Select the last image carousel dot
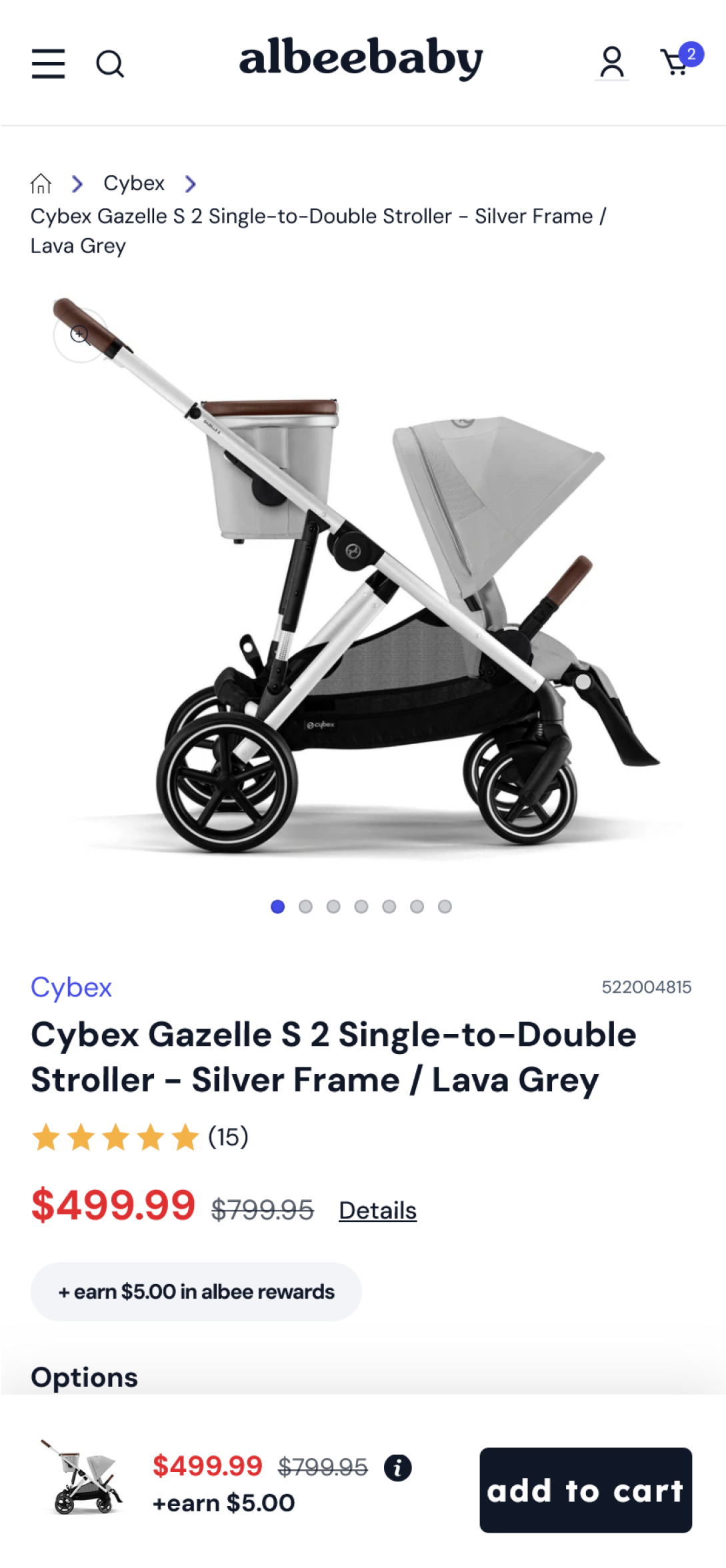726x1568 pixels. click(x=445, y=907)
